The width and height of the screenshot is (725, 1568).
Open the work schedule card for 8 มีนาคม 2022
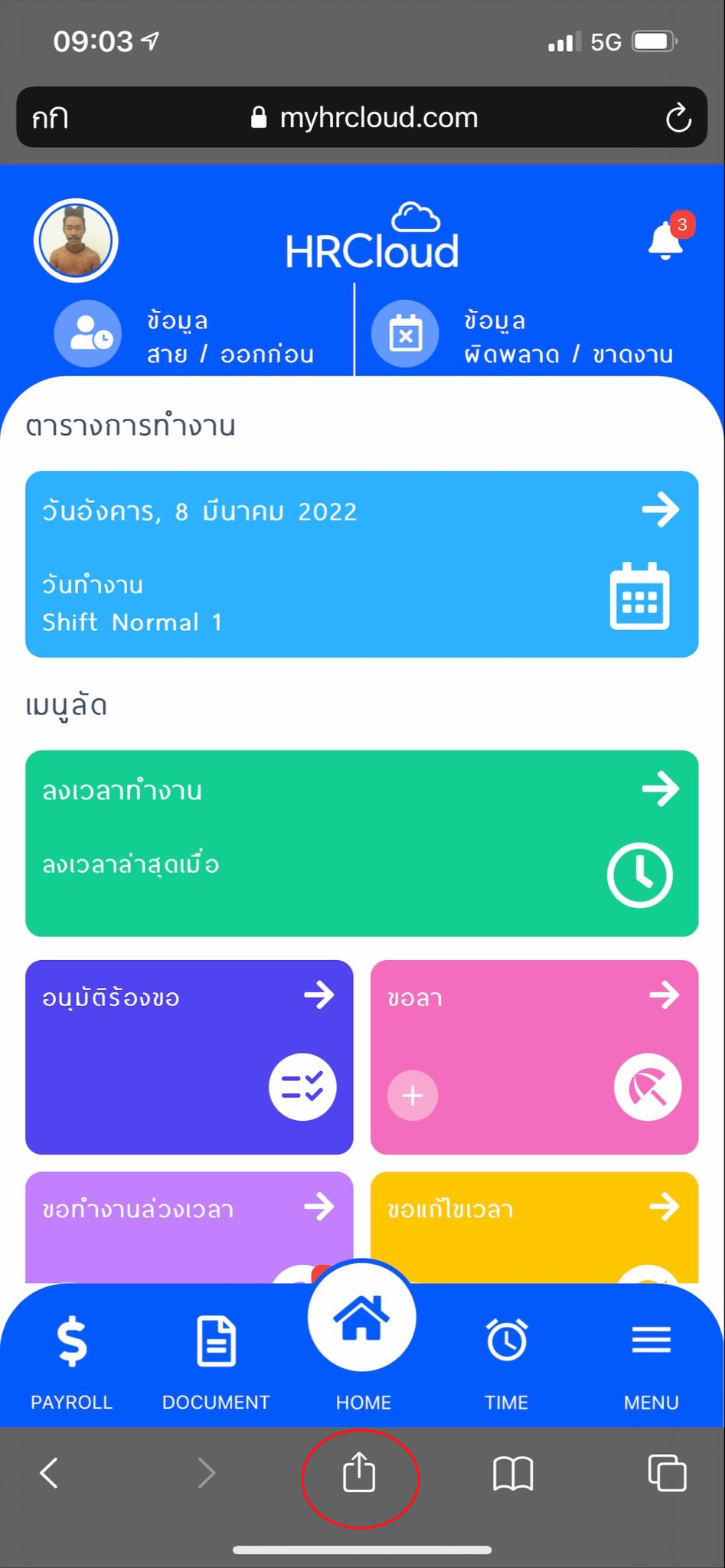click(x=361, y=563)
